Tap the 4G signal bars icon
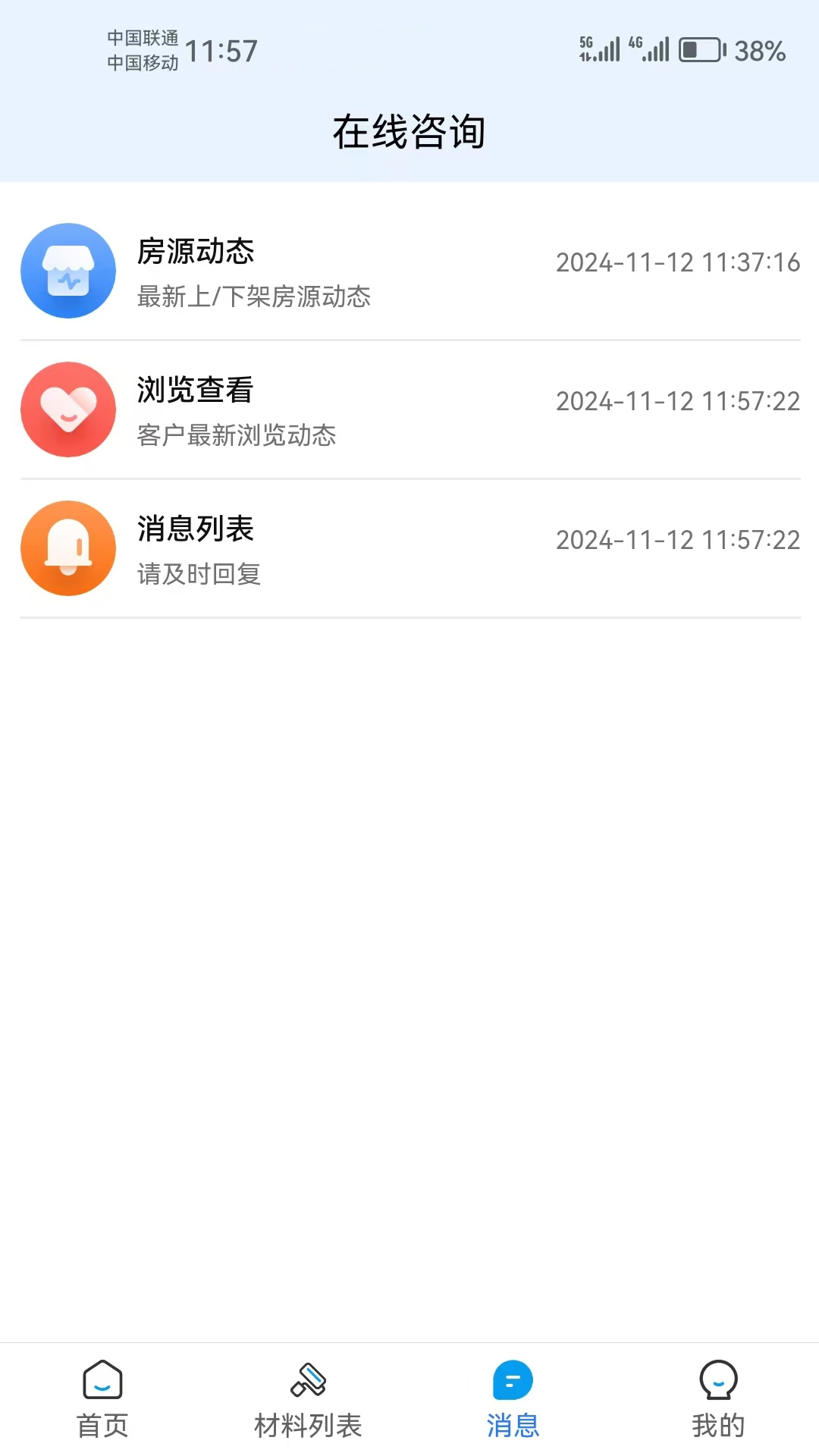Viewport: 819px width, 1456px height. tap(651, 48)
